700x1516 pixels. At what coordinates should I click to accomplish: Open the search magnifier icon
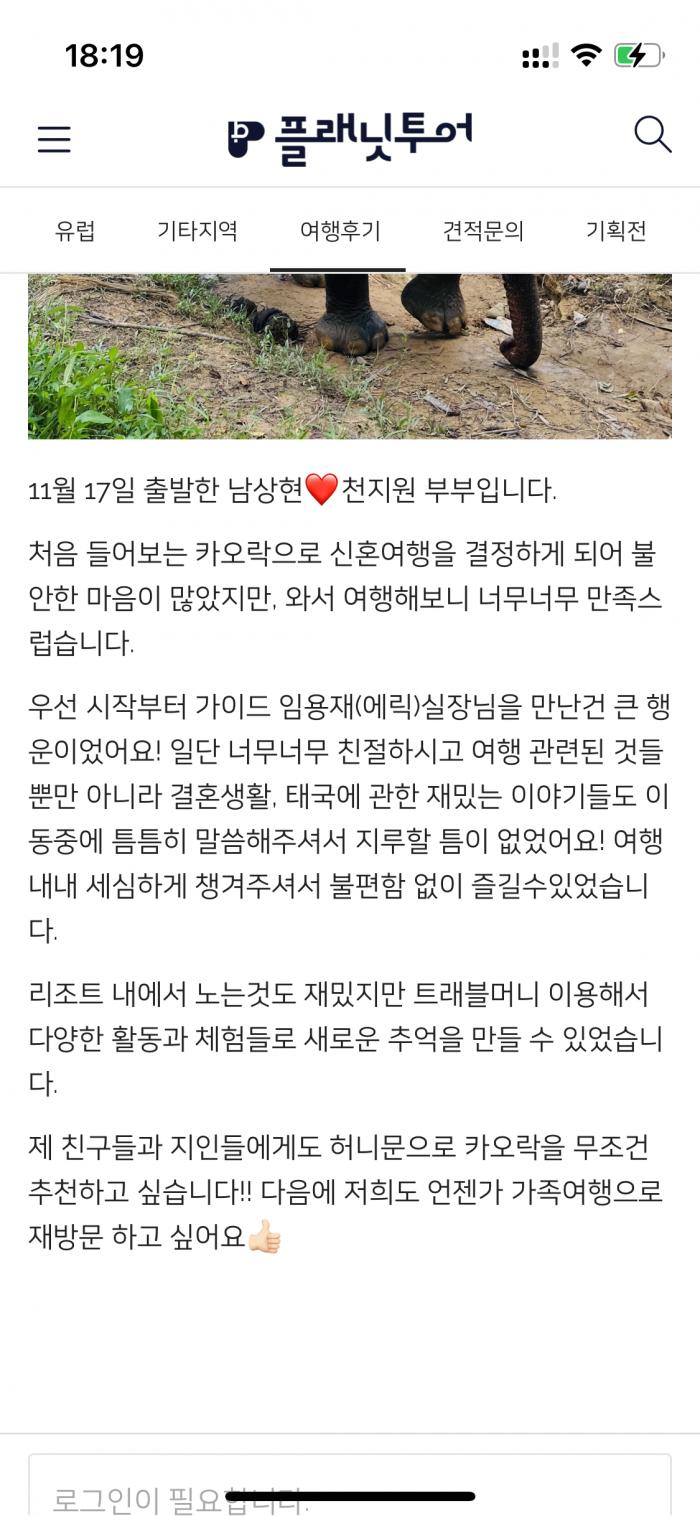(x=652, y=134)
